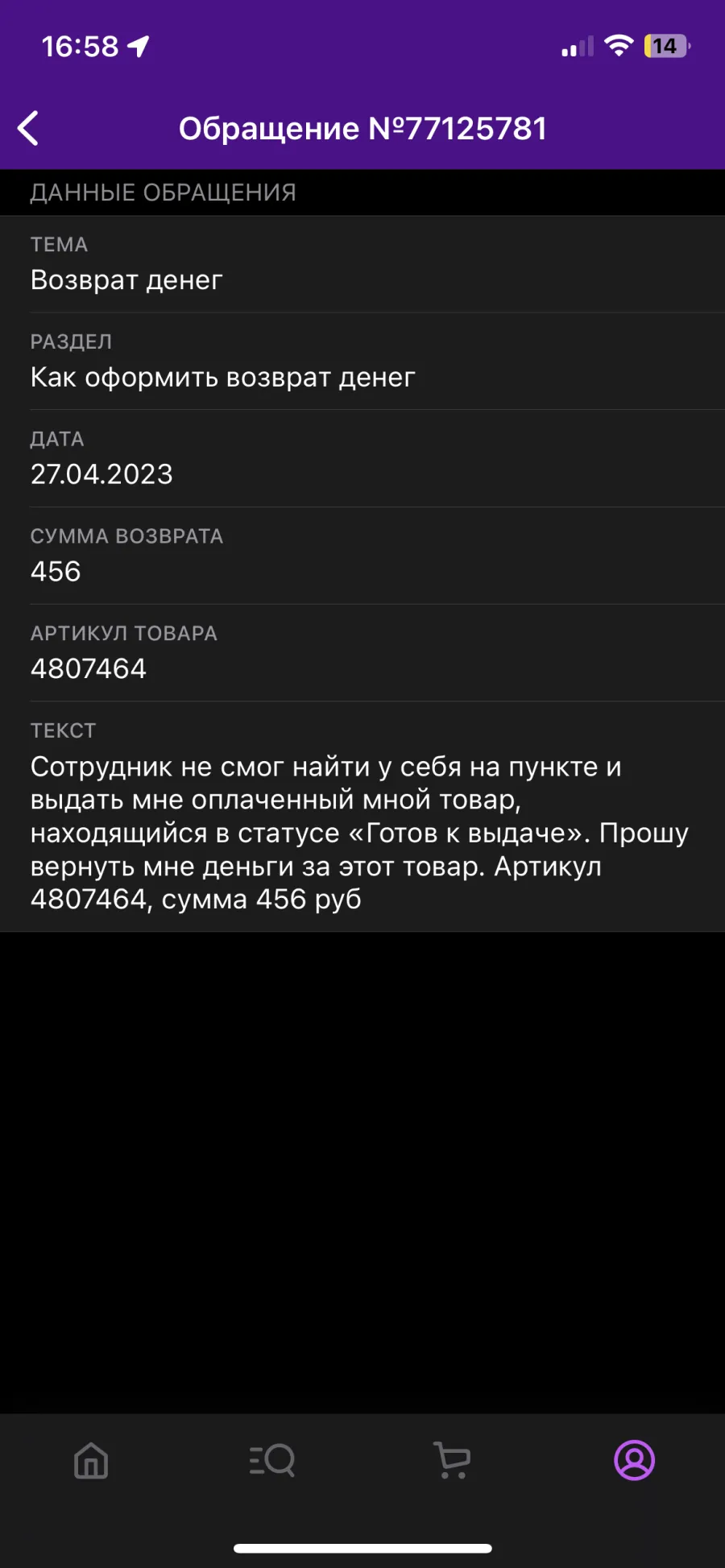Switch to the profile tab
Viewport: 725px width, 1568px height.
635,1460
